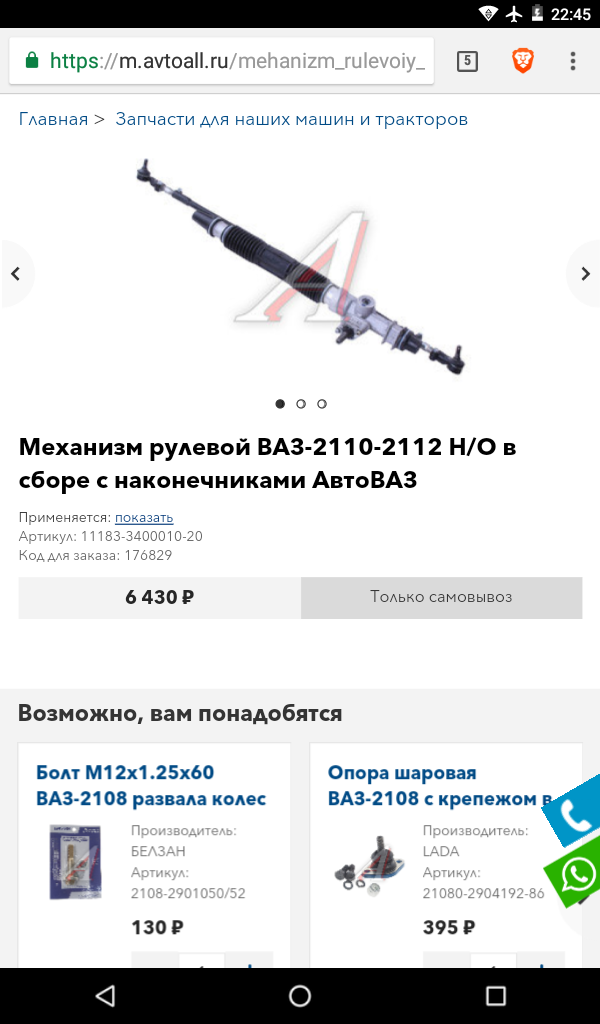Image resolution: width=600 pixels, height=1024 pixels.
Task: Tap the Только самовывоз button
Action: 441,597
